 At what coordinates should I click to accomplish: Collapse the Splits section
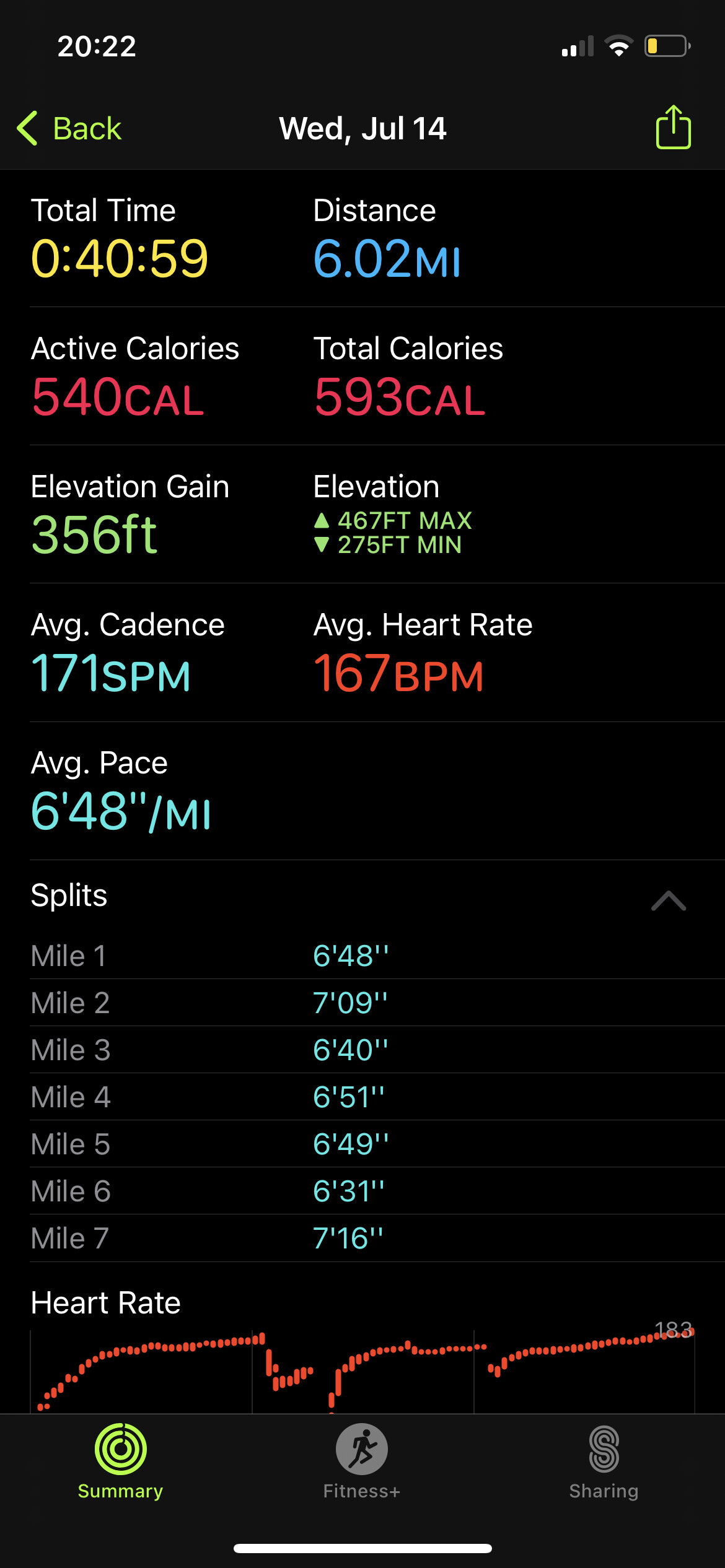point(668,900)
